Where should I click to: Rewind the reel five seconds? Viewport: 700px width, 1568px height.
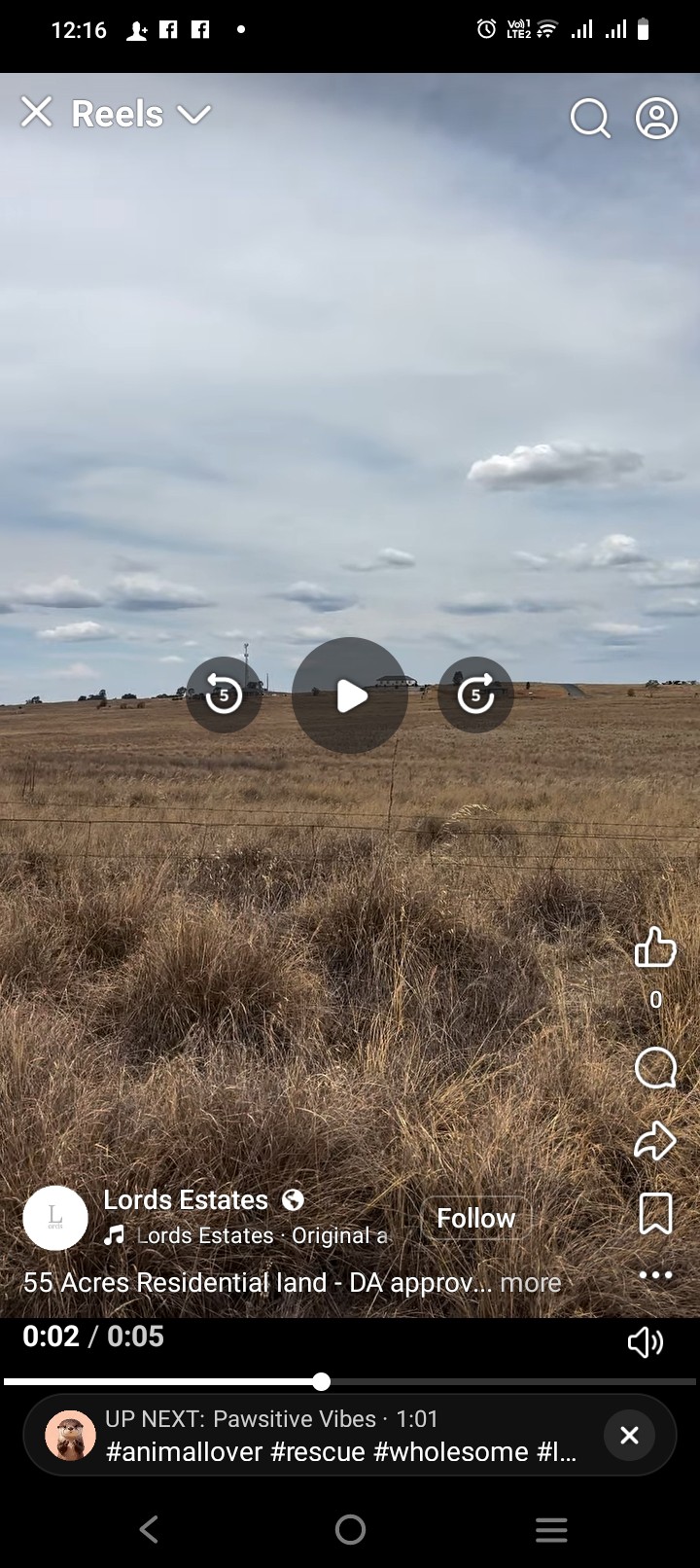pyautogui.click(x=224, y=695)
